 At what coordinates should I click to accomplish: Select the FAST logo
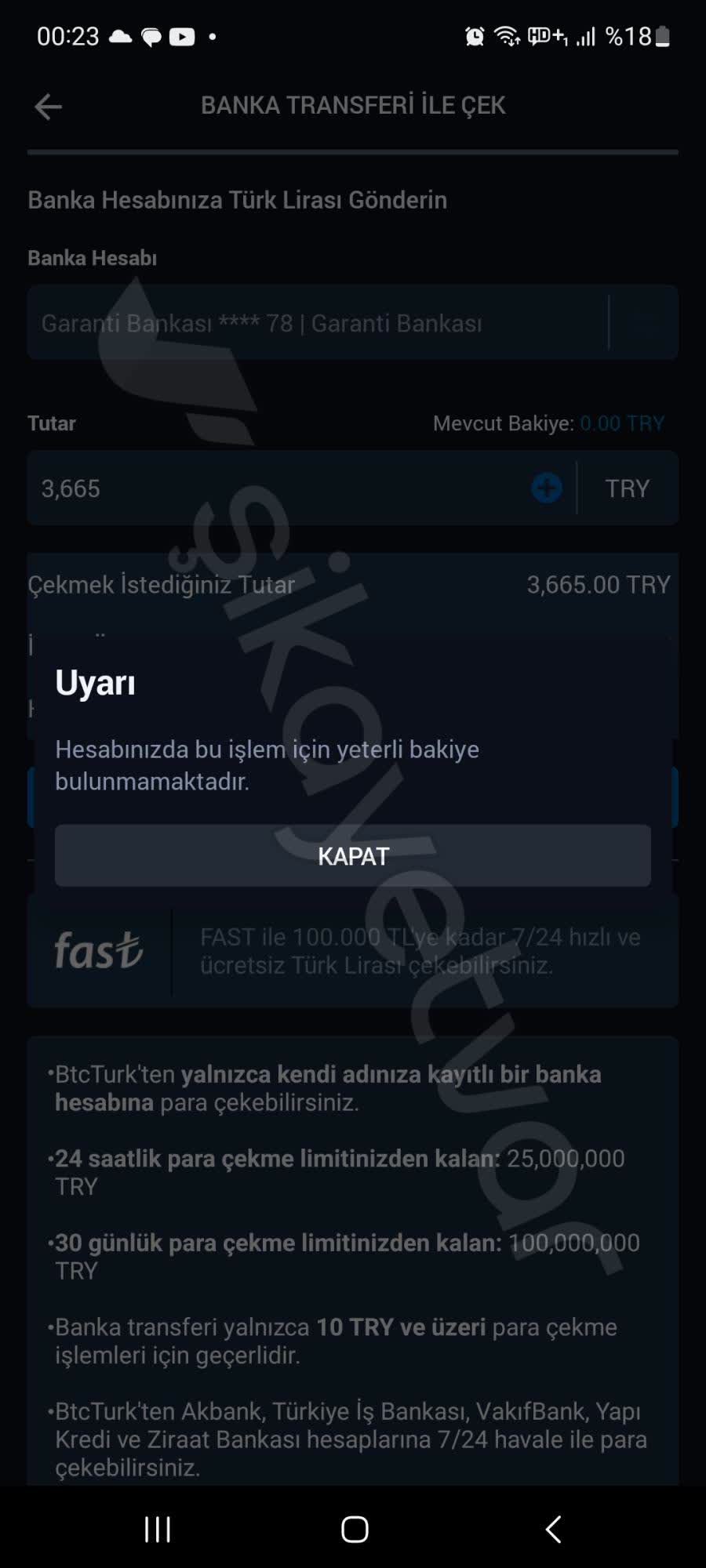(x=99, y=950)
